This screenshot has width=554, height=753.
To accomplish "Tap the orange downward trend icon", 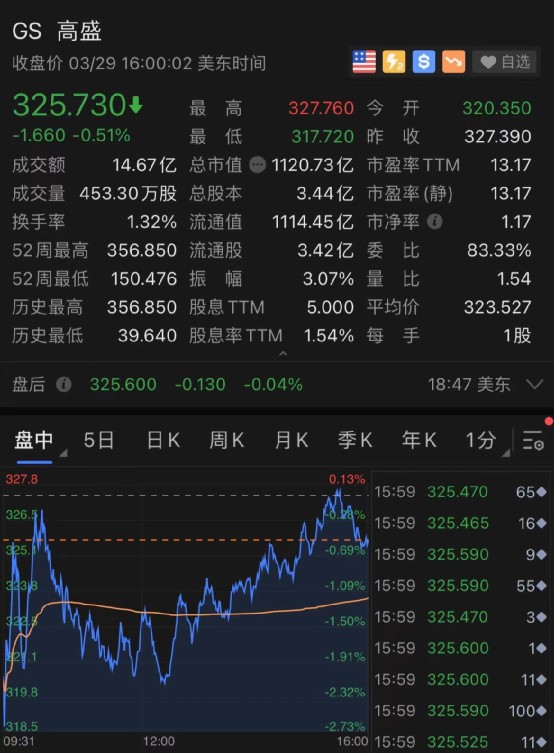I will pos(453,62).
